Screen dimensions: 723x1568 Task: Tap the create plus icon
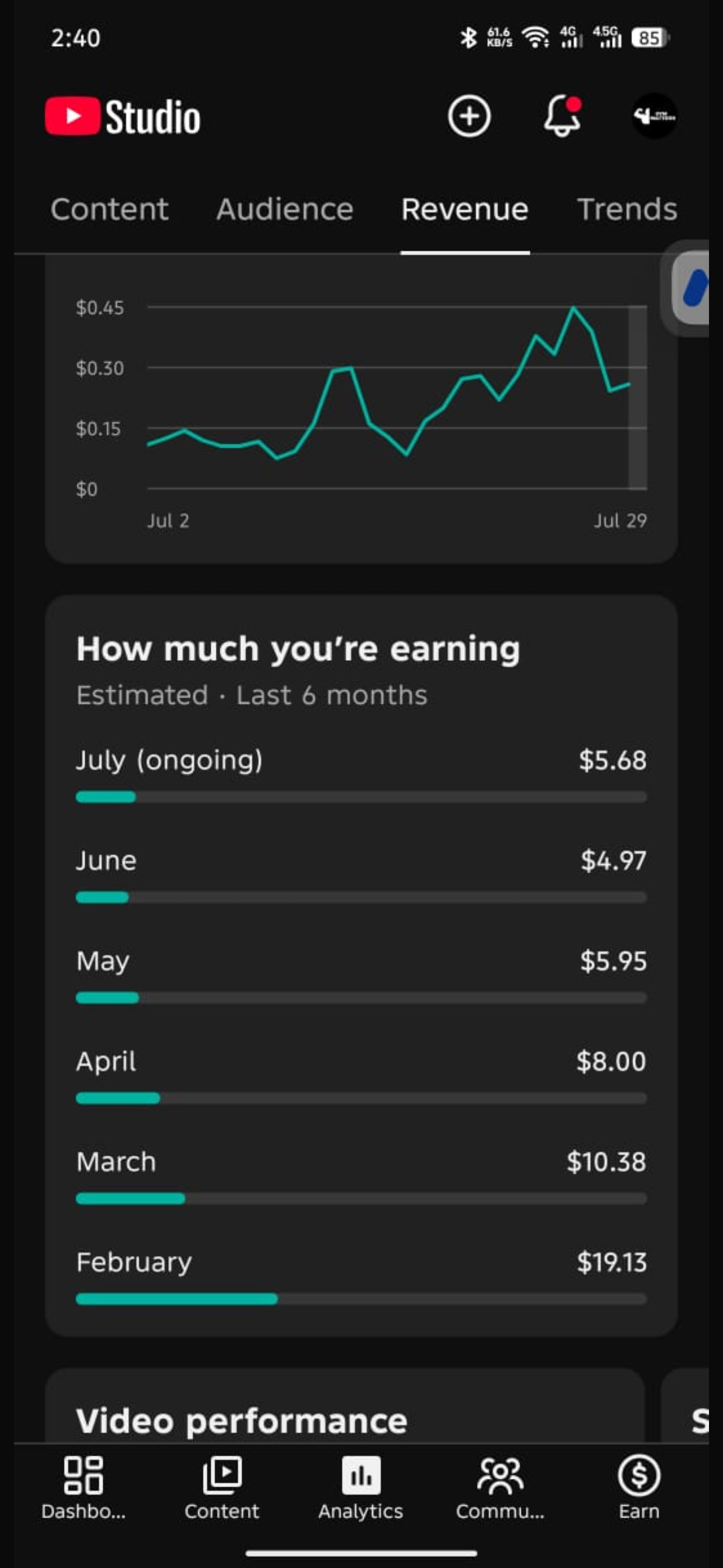pos(469,116)
